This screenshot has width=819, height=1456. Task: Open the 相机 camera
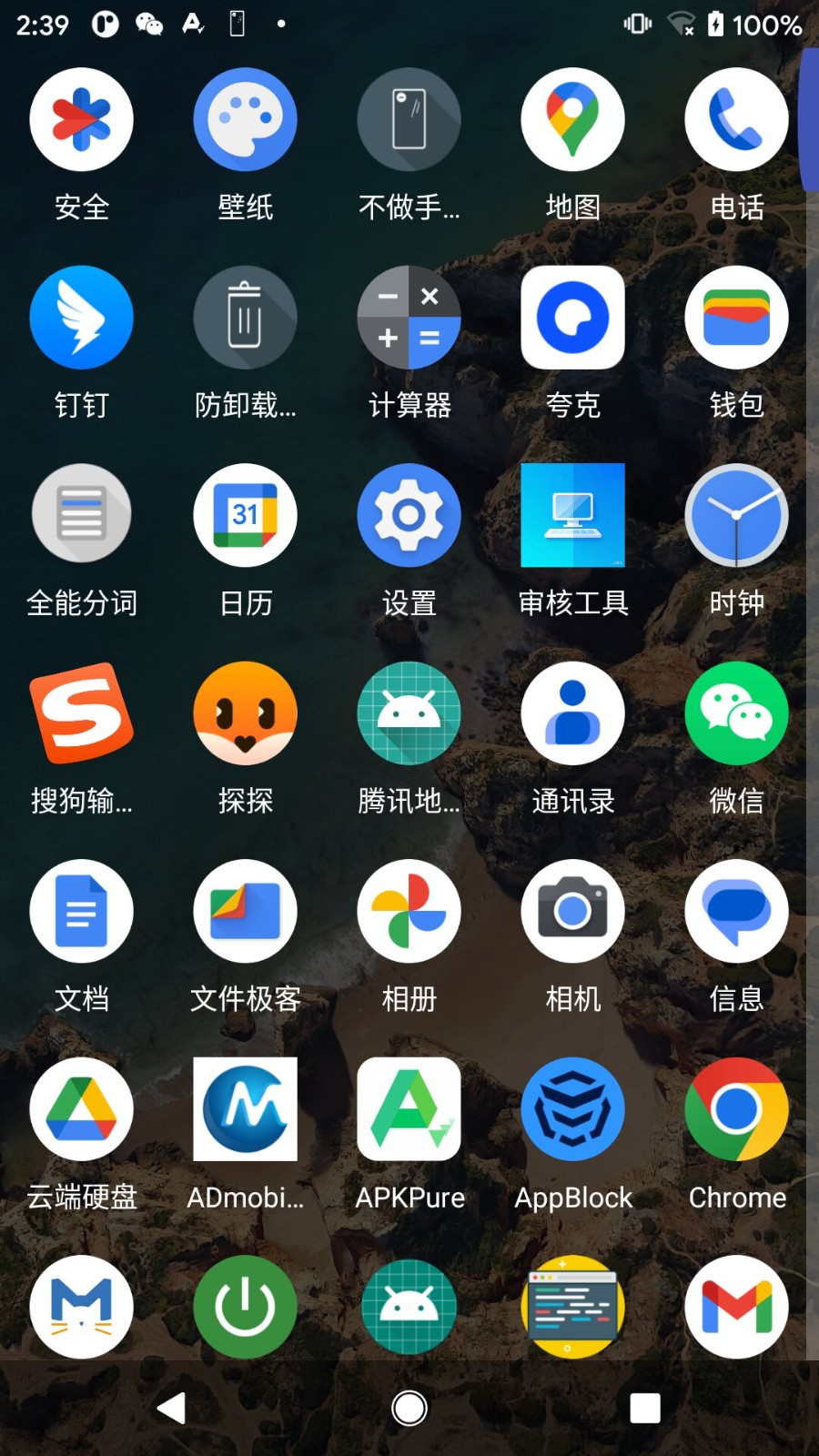click(573, 912)
